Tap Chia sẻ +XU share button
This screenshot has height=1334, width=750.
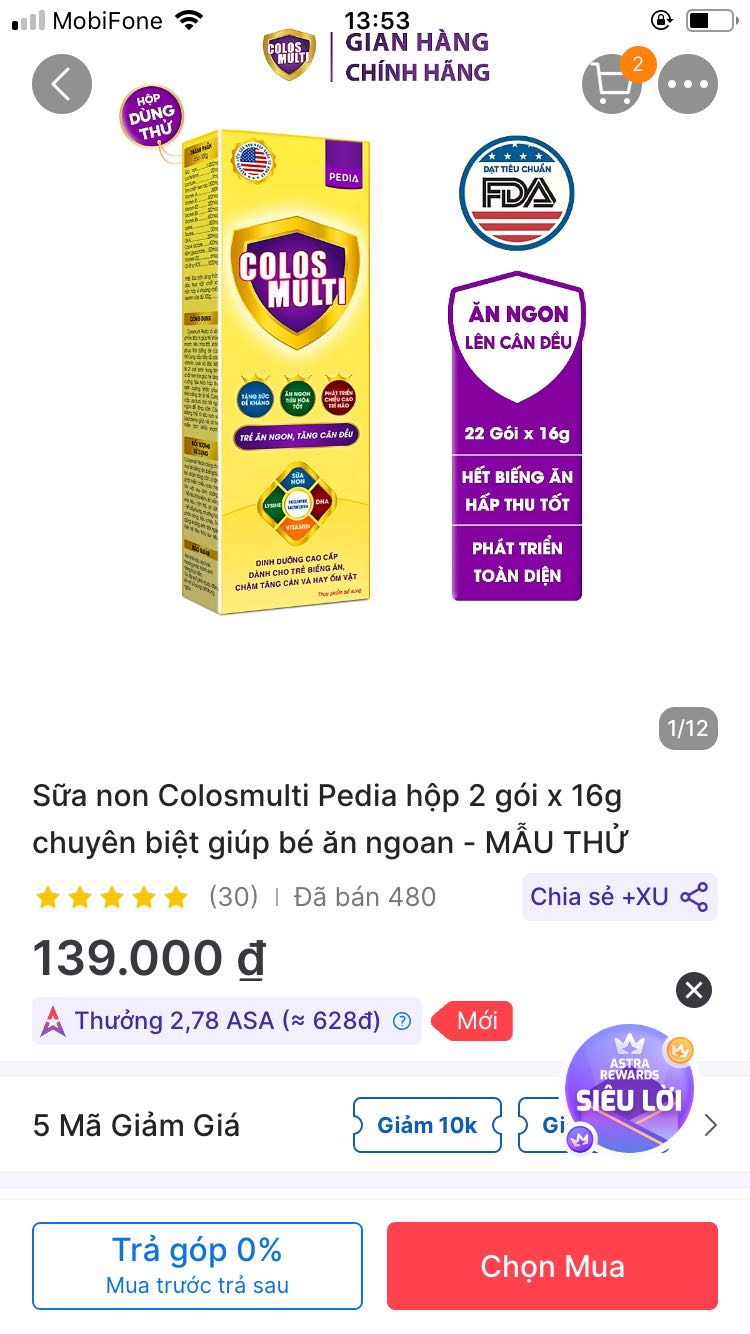click(619, 897)
